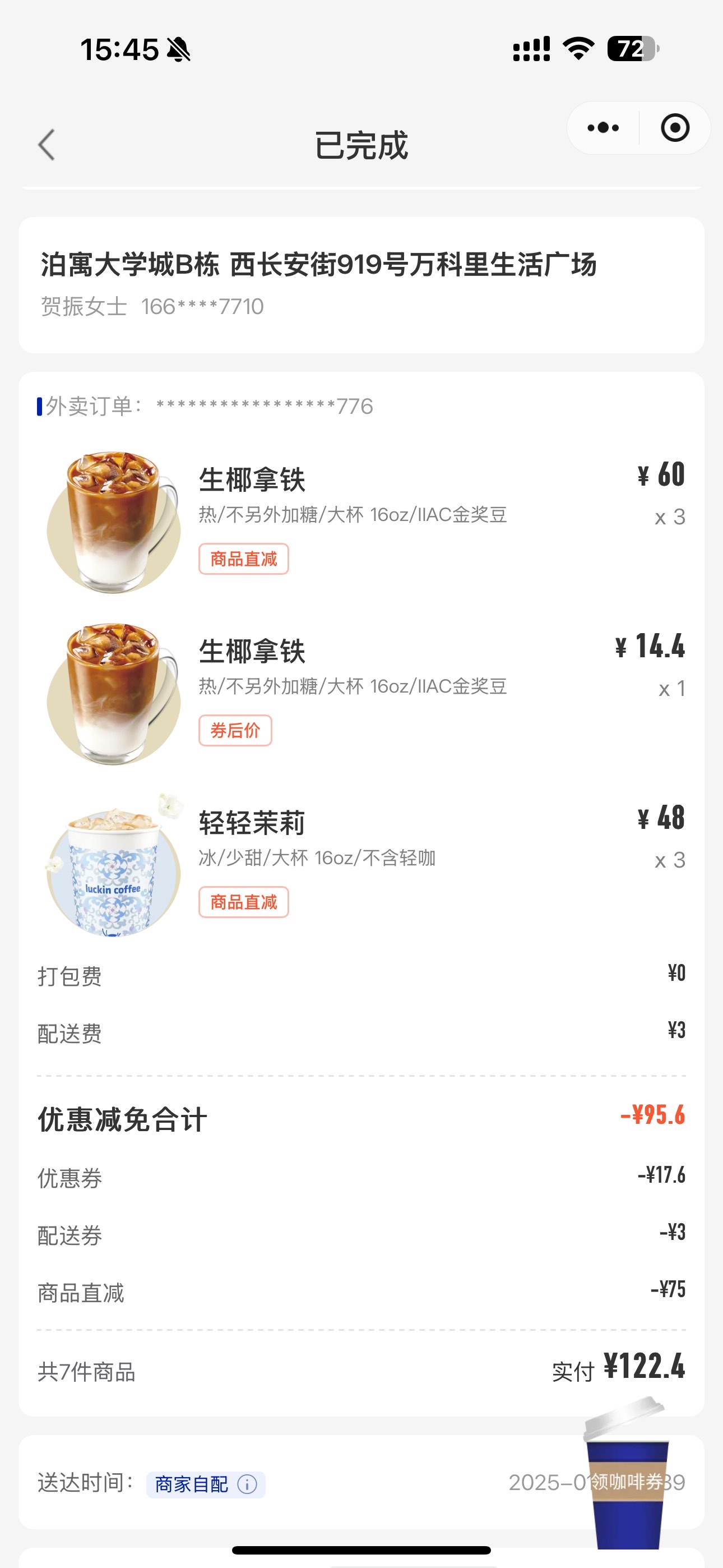Close the mini program with the circle icon
The image size is (723, 1568).
click(674, 128)
